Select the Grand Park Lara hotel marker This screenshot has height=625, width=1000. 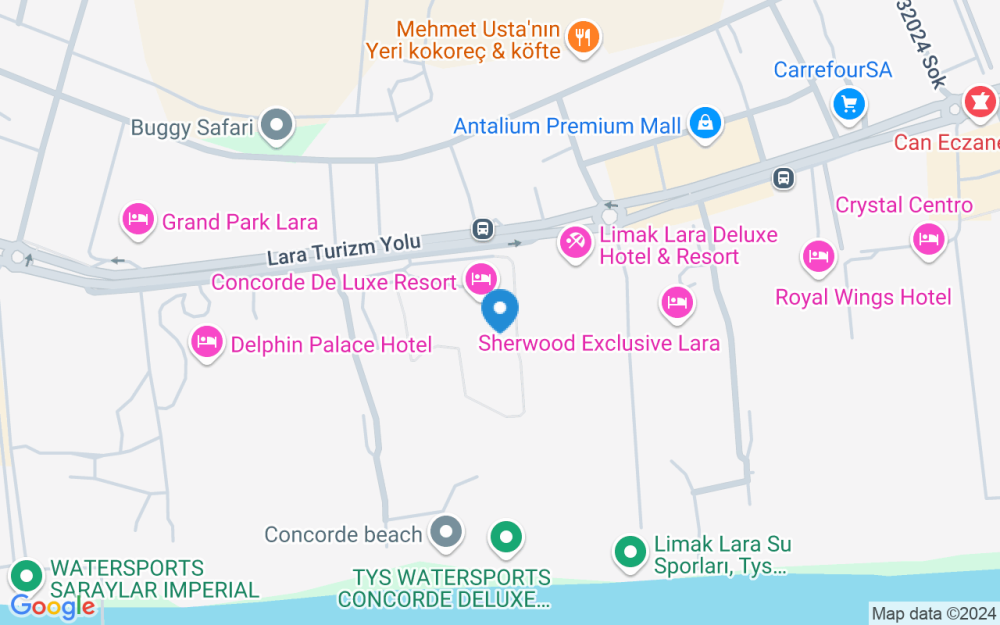click(x=138, y=219)
